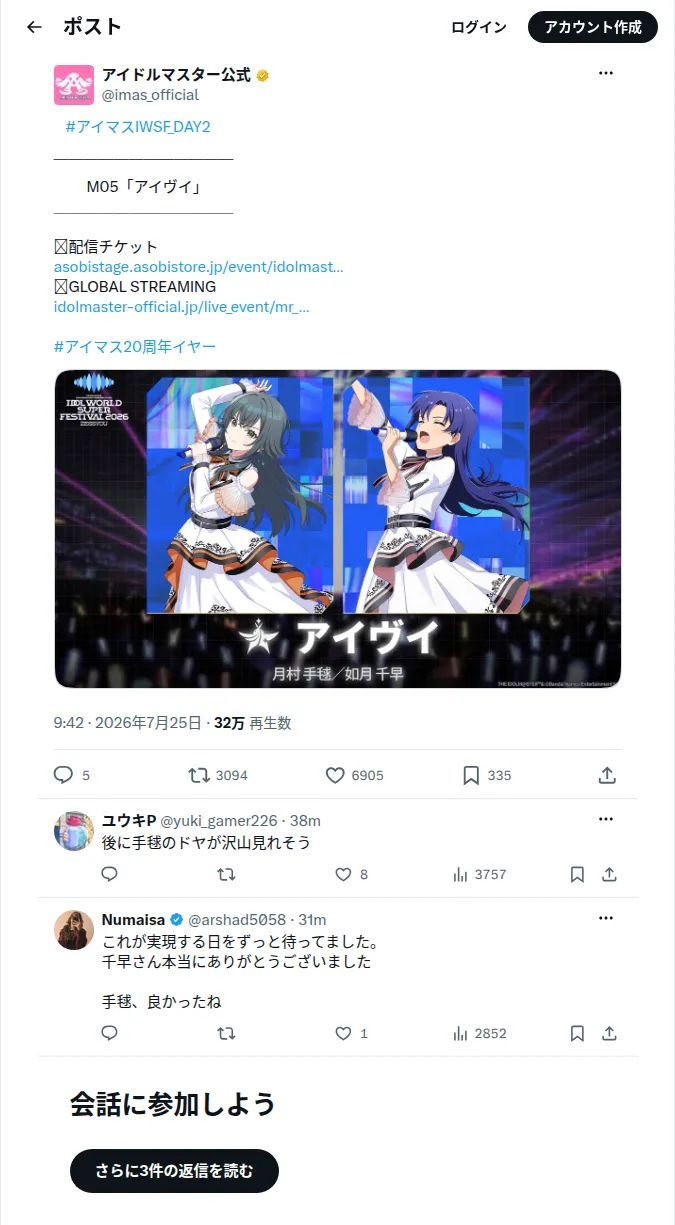Open the idolmaster-official.jp streaming link
The image size is (675, 1225).
(182, 307)
